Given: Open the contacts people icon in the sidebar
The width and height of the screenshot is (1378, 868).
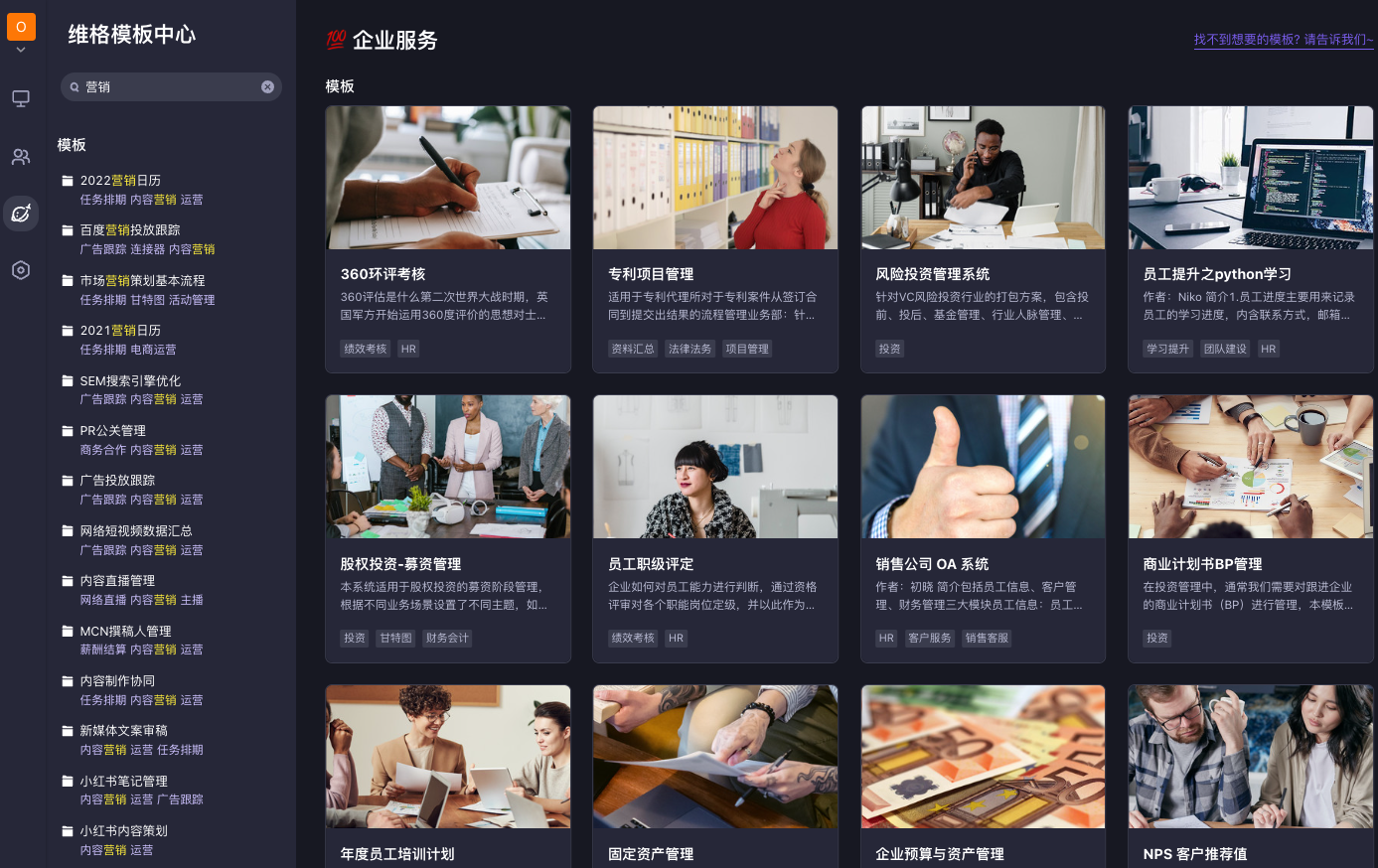Looking at the screenshot, I should tap(21, 157).
